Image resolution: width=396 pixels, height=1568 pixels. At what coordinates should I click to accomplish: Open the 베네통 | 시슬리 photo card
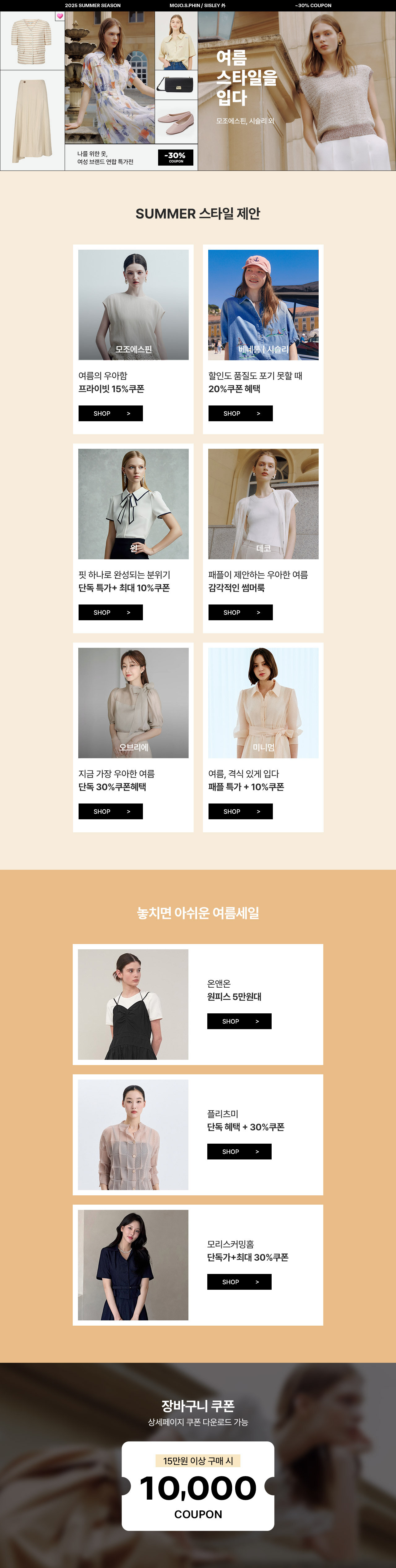coord(263,304)
